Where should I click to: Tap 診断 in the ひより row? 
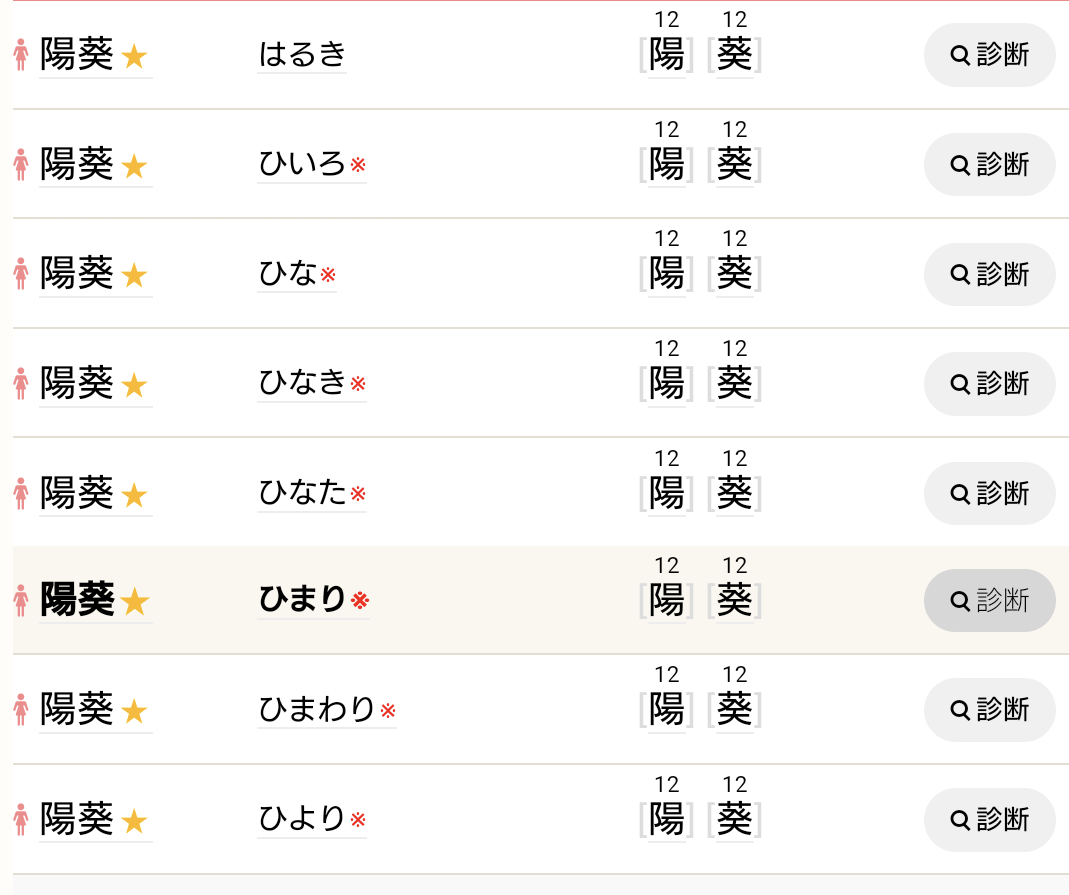(989, 820)
